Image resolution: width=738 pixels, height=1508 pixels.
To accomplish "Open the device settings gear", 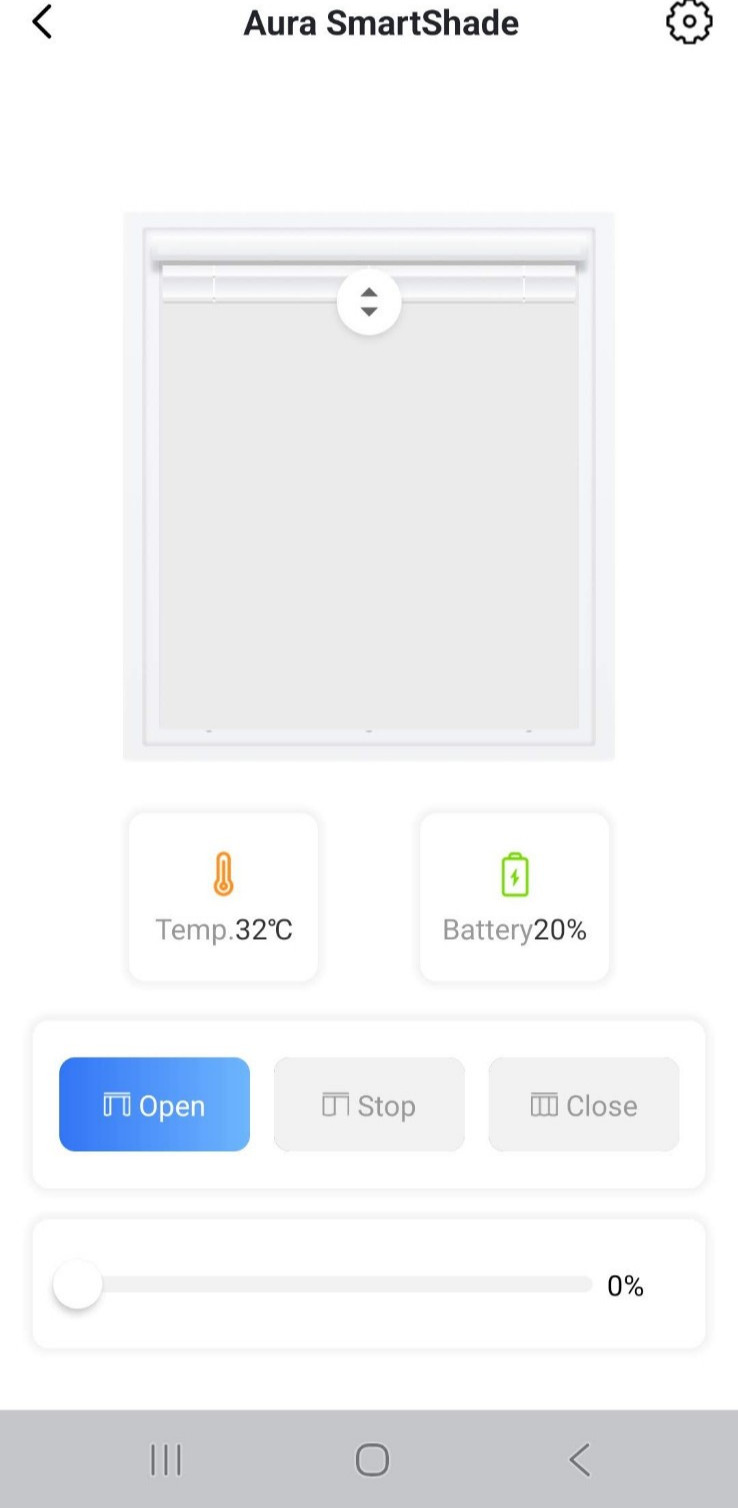I will [x=688, y=22].
